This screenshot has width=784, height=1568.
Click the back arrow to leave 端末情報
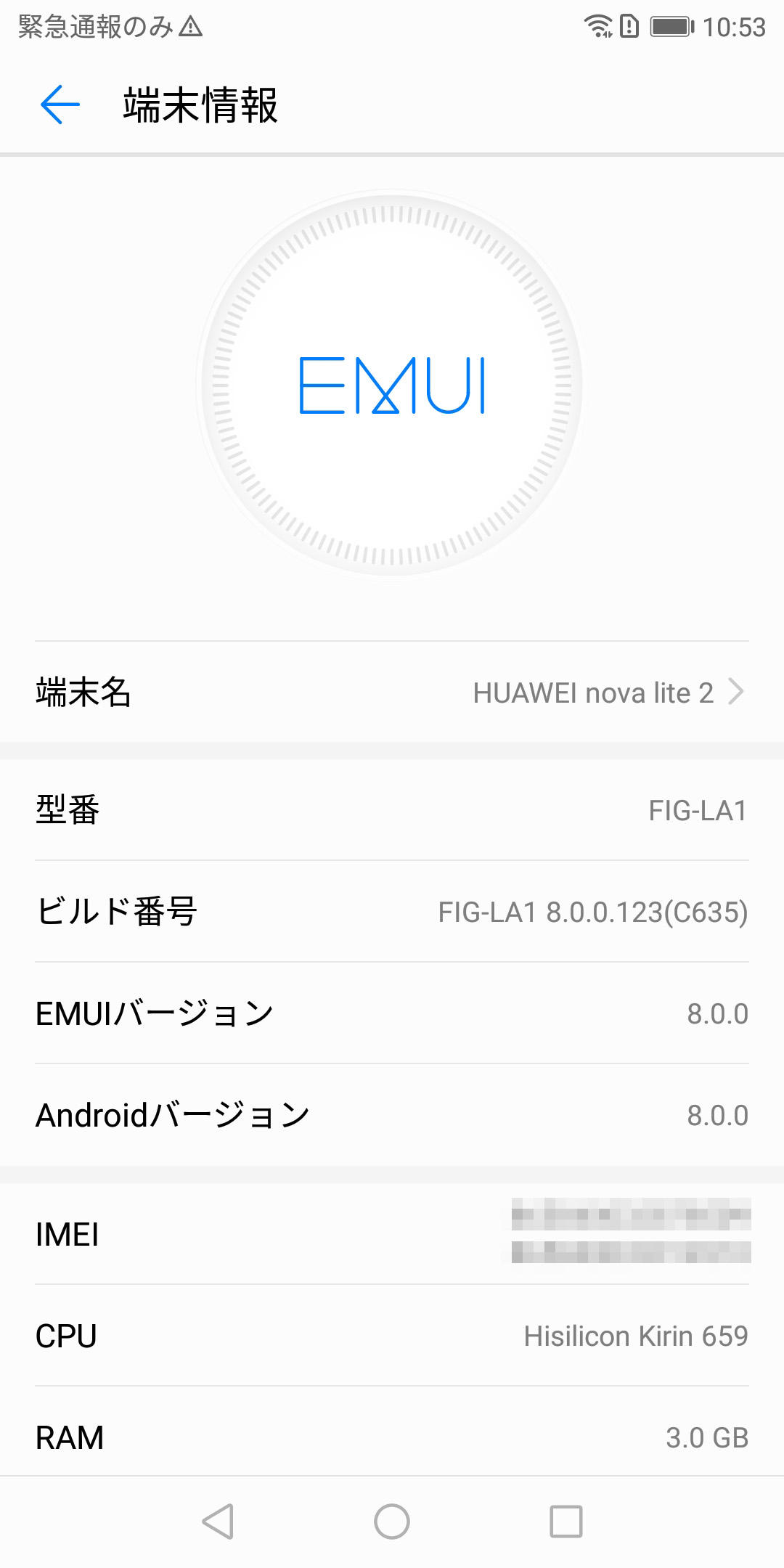61,103
